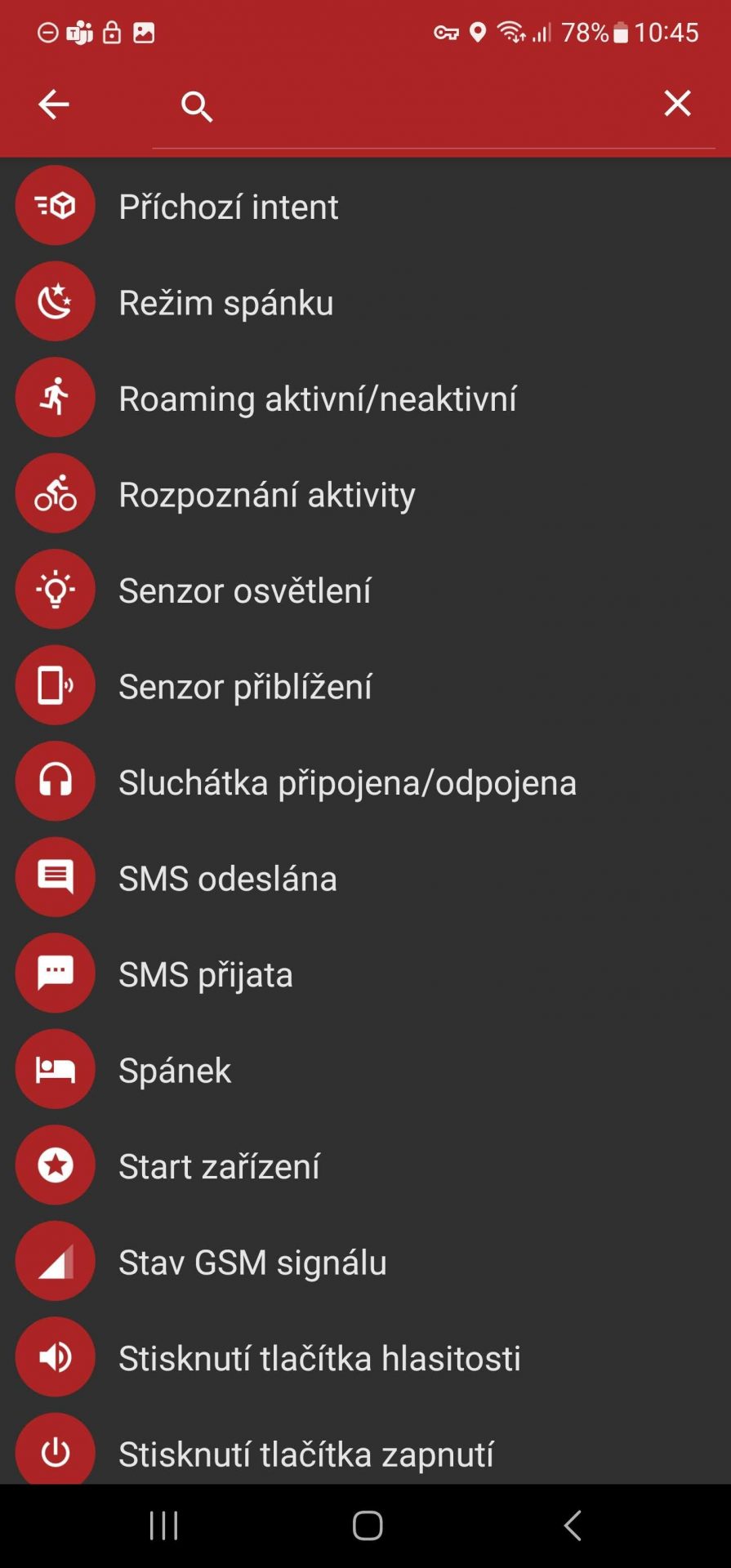Open Senzor přiblížení

point(365,686)
